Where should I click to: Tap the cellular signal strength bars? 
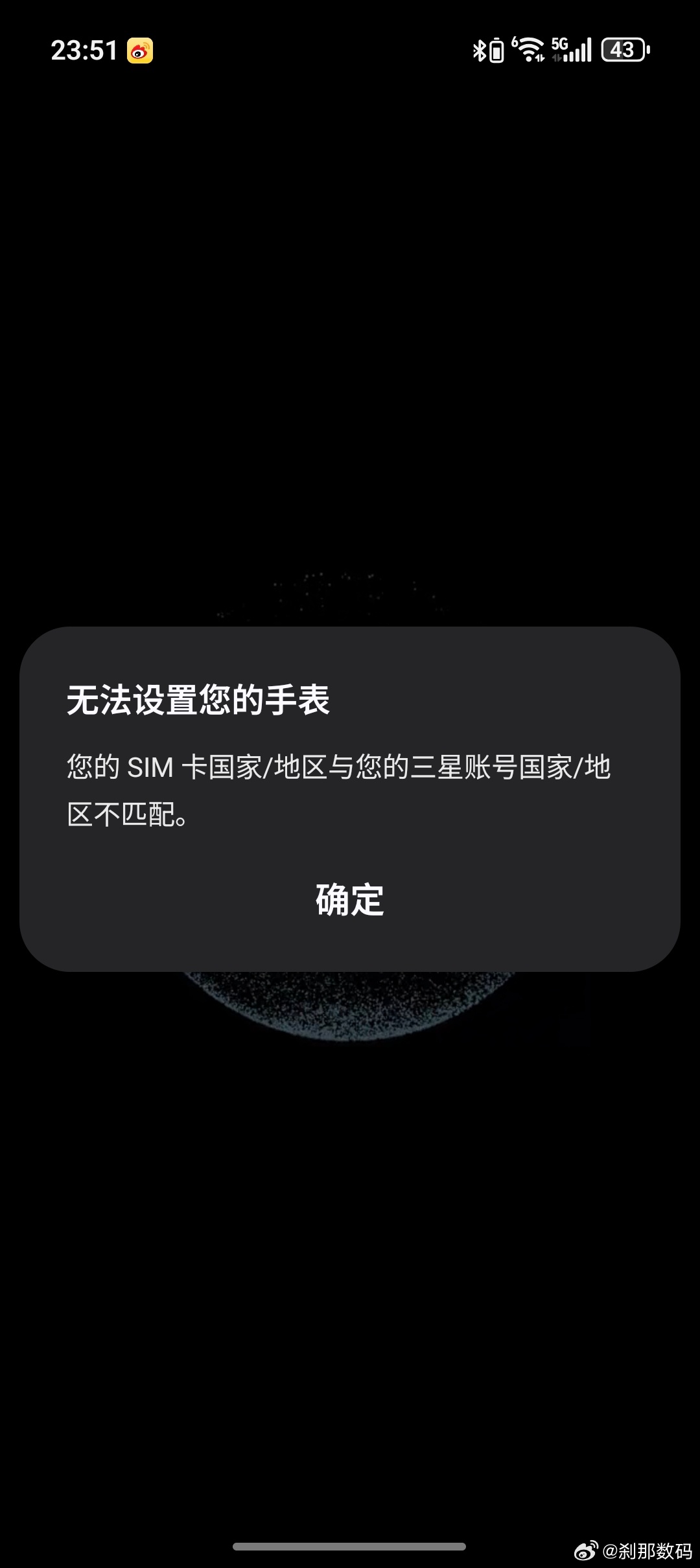click(579, 52)
